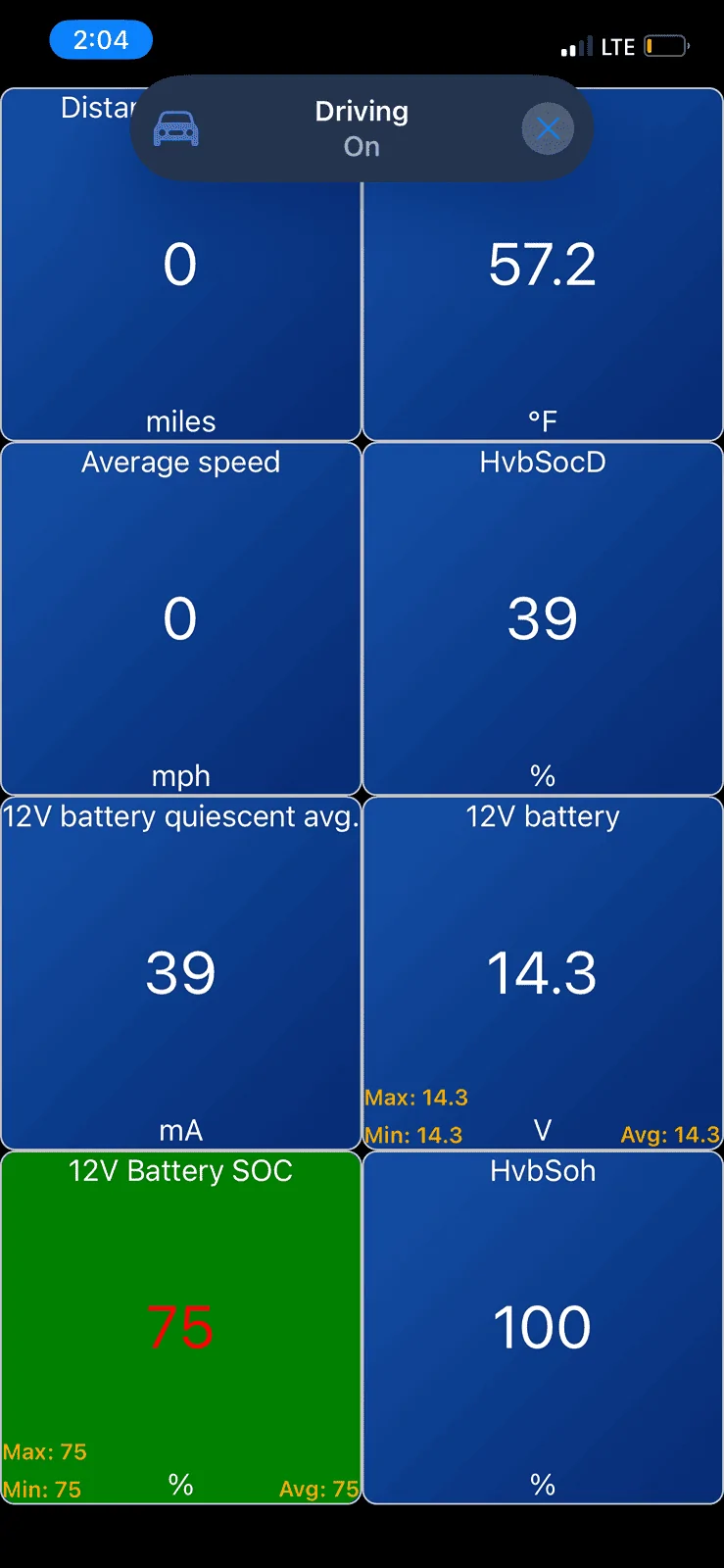Dismiss the Driving On banner

pos(548,128)
